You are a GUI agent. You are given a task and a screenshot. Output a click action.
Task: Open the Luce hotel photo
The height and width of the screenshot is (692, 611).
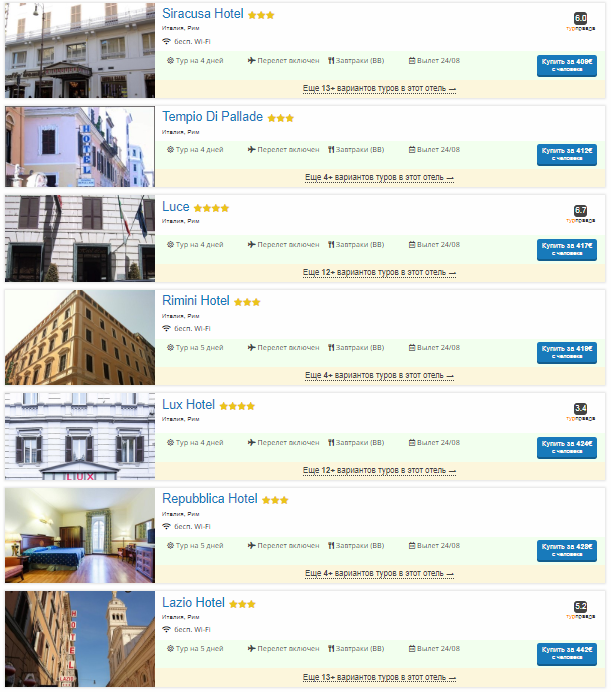point(79,238)
